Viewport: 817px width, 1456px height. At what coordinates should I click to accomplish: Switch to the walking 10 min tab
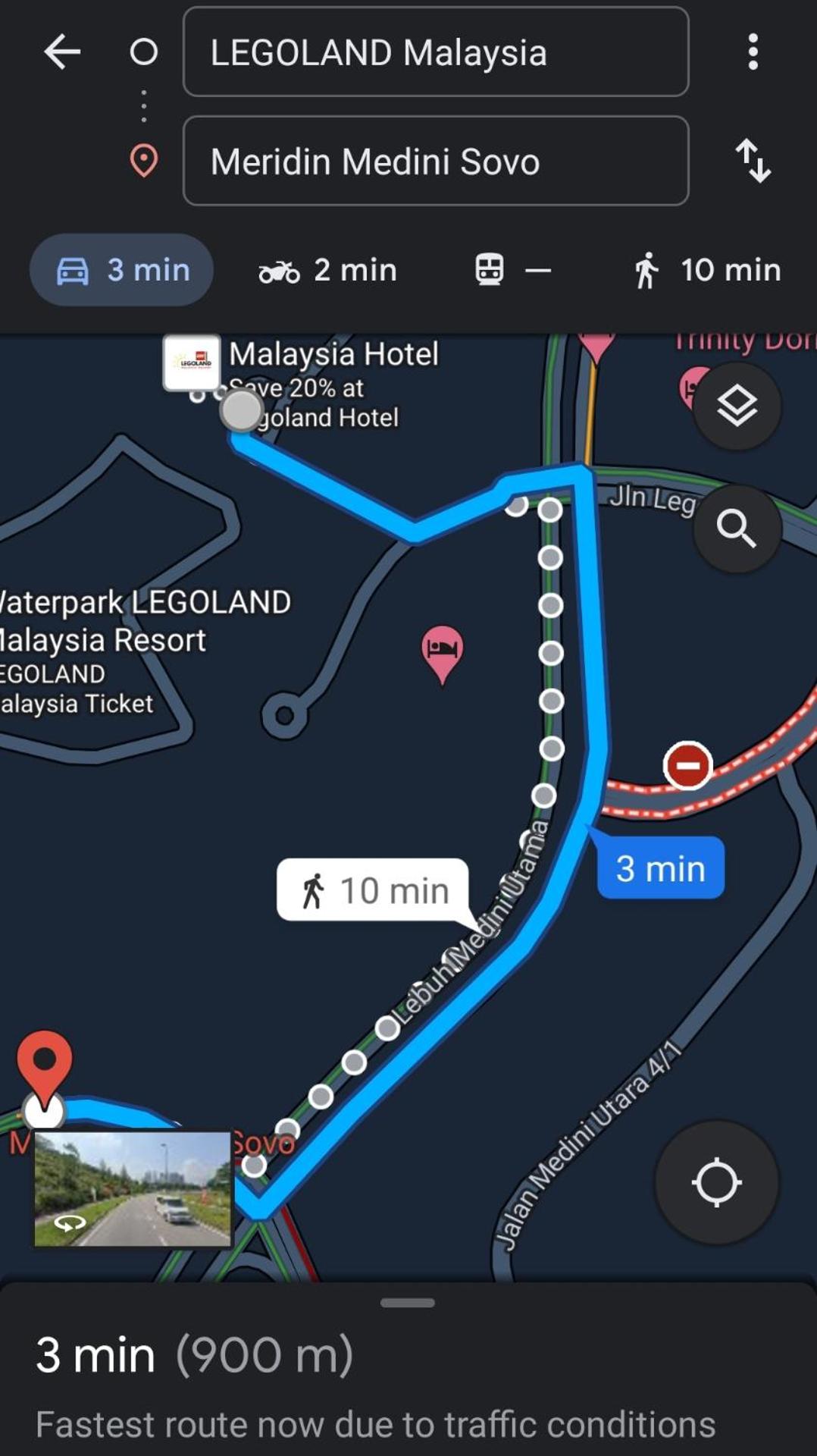tap(706, 270)
